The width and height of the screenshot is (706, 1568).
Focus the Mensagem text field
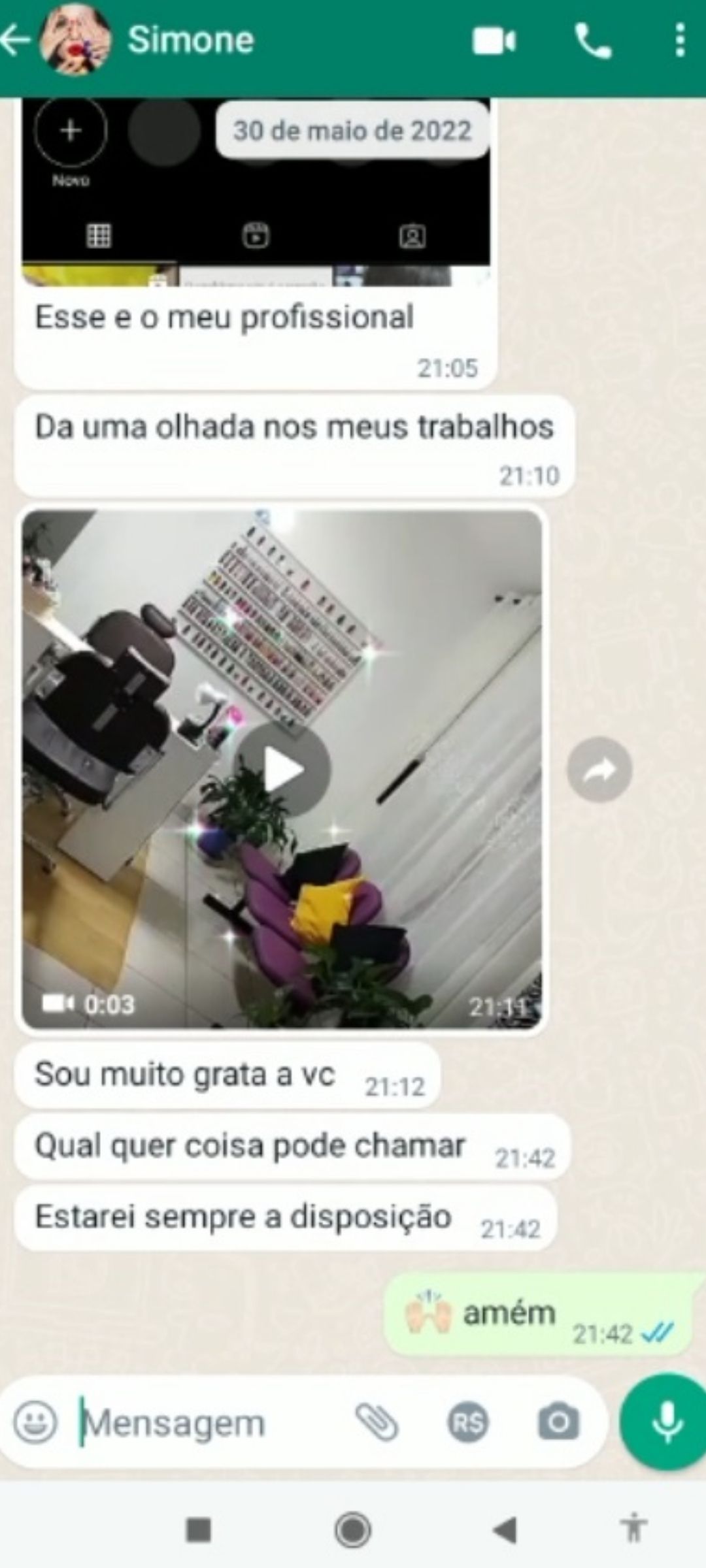click(196, 1422)
